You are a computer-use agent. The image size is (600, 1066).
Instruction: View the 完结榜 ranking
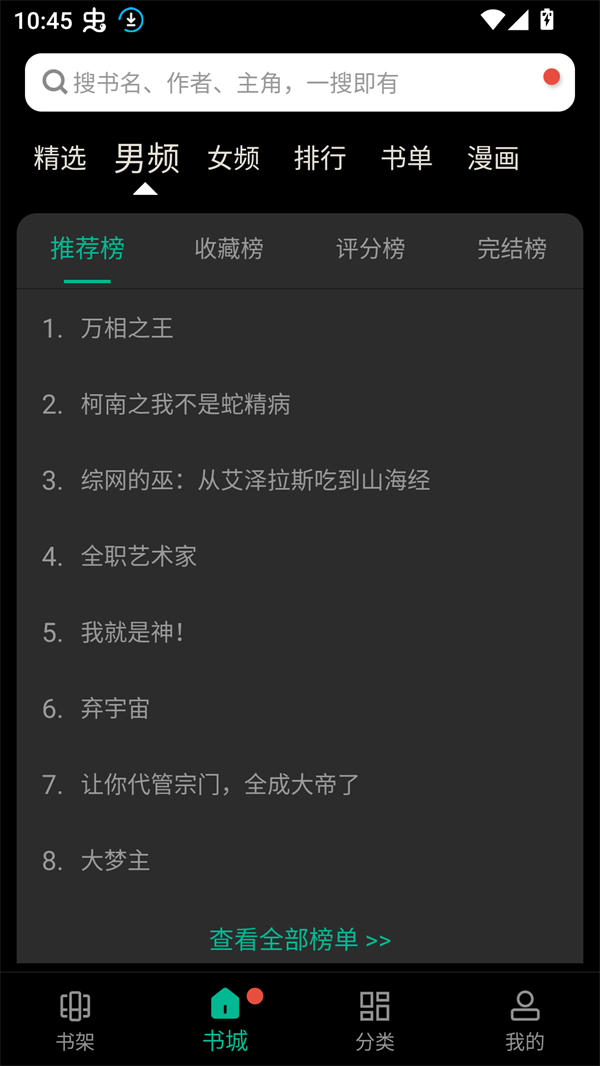[x=511, y=249]
